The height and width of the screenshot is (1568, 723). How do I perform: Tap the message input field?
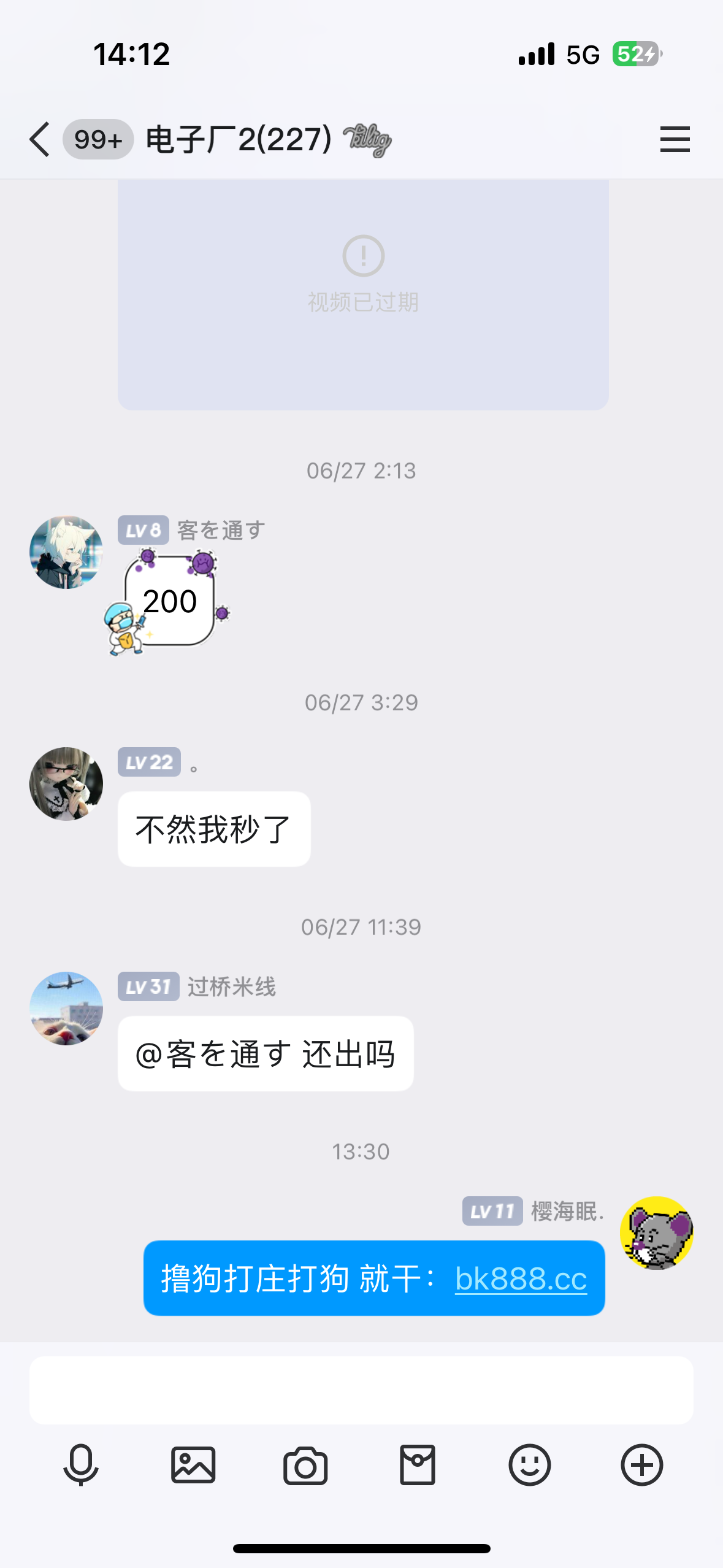pyautogui.click(x=361, y=1391)
